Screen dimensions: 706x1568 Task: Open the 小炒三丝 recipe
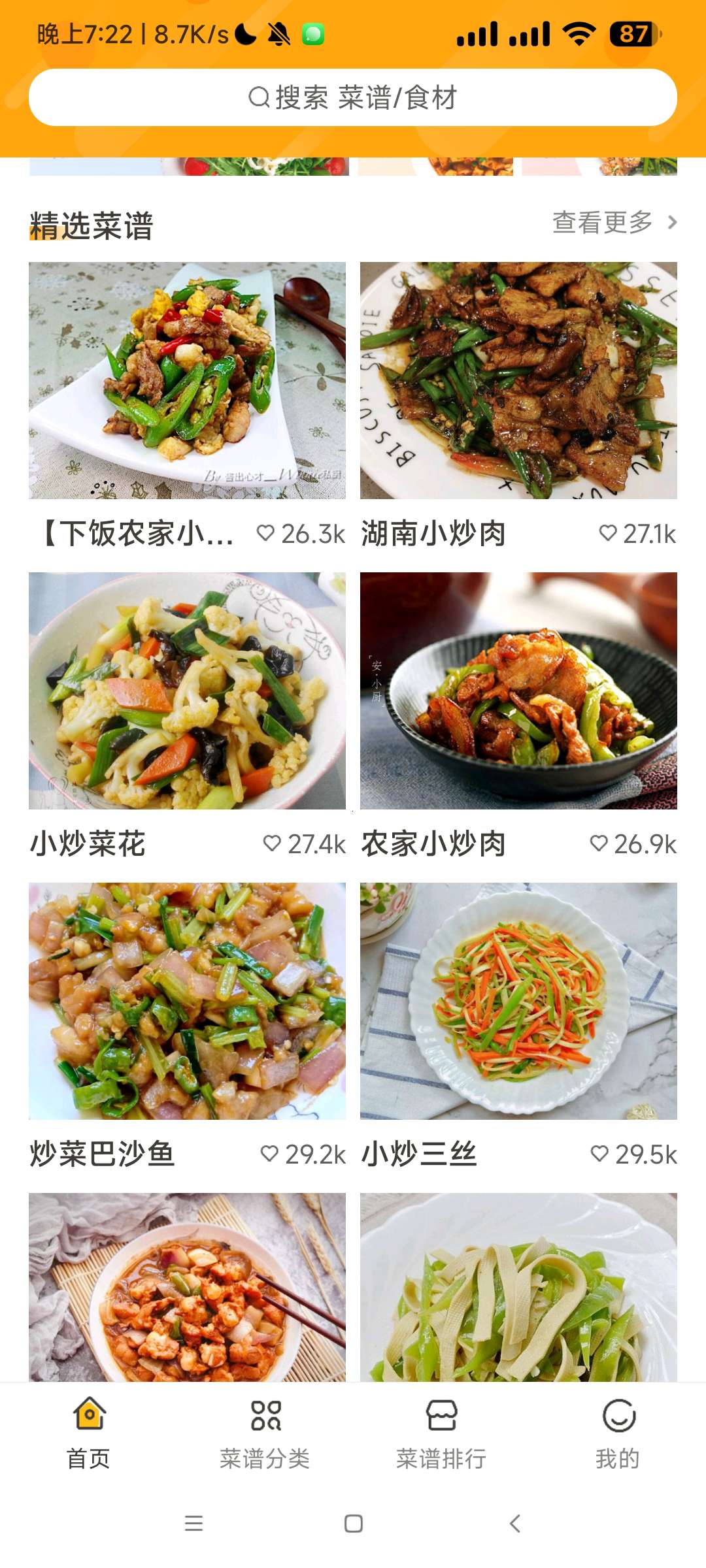[518, 1001]
